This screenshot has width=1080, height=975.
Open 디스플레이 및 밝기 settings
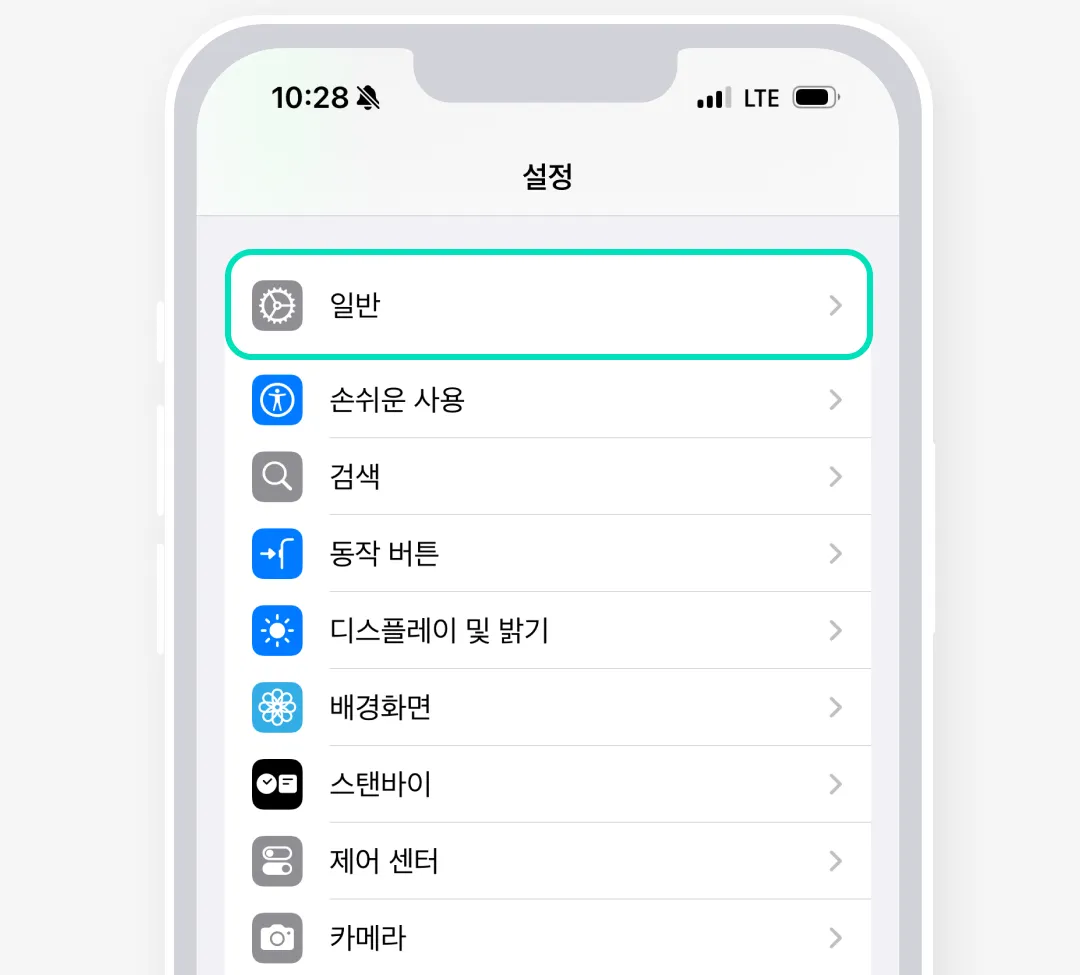click(548, 631)
